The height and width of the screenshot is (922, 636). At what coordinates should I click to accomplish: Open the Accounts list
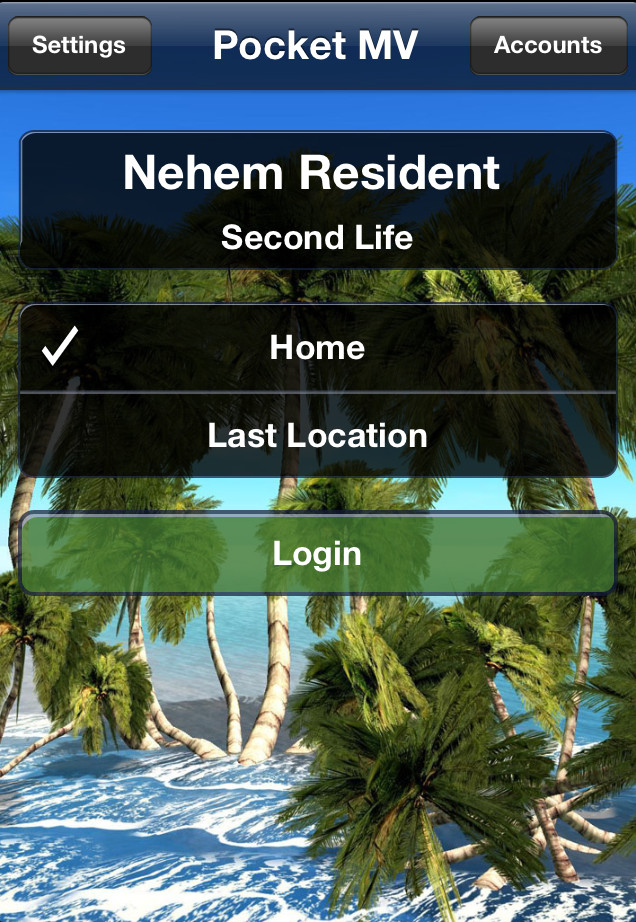tap(547, 46)
